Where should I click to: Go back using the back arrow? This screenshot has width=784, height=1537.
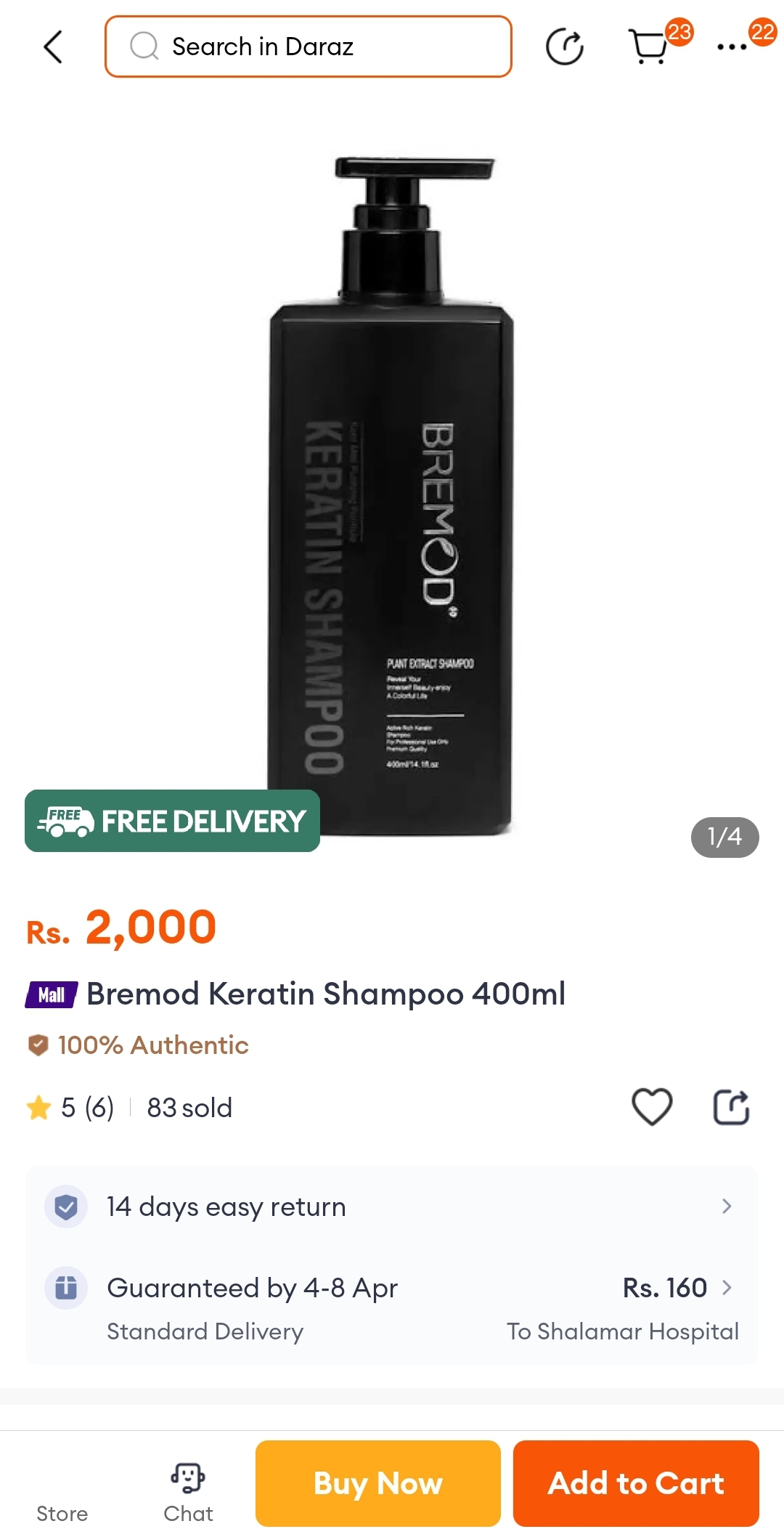(x=53, y=47)
